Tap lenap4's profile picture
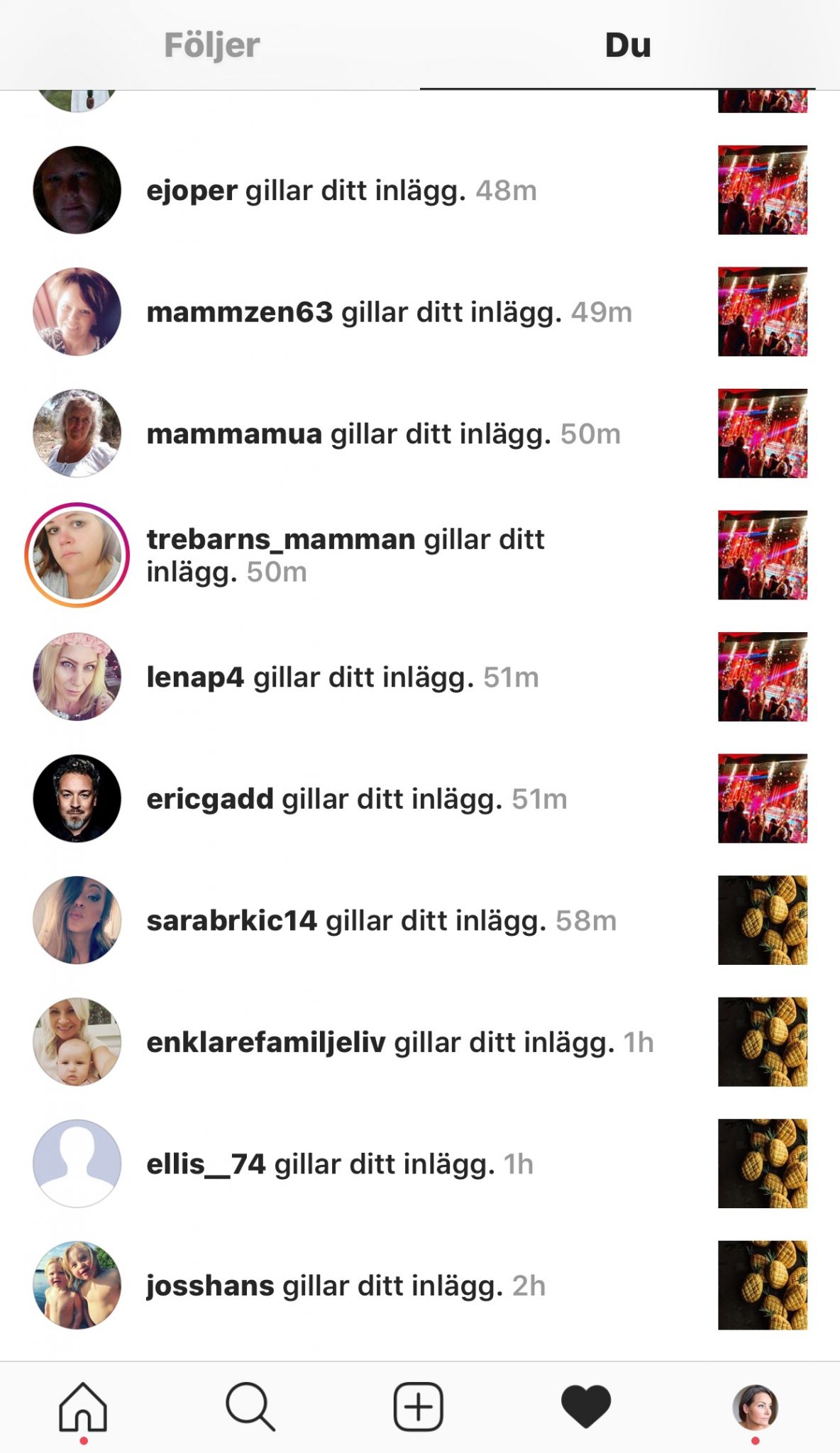840x1453 pixels. click(77, 677)
